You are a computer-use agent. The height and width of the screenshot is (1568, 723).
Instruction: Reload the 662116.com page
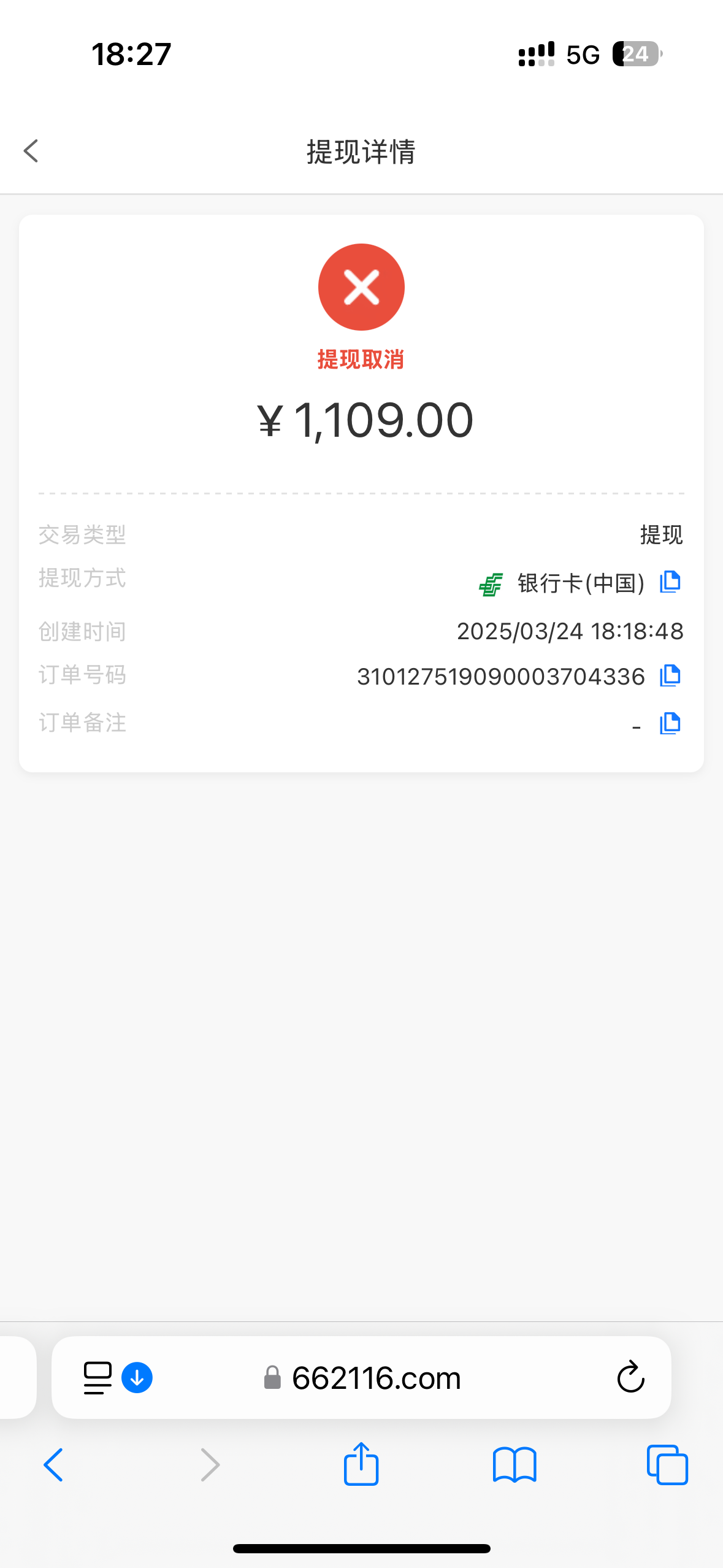click(x=630, y=1377)
